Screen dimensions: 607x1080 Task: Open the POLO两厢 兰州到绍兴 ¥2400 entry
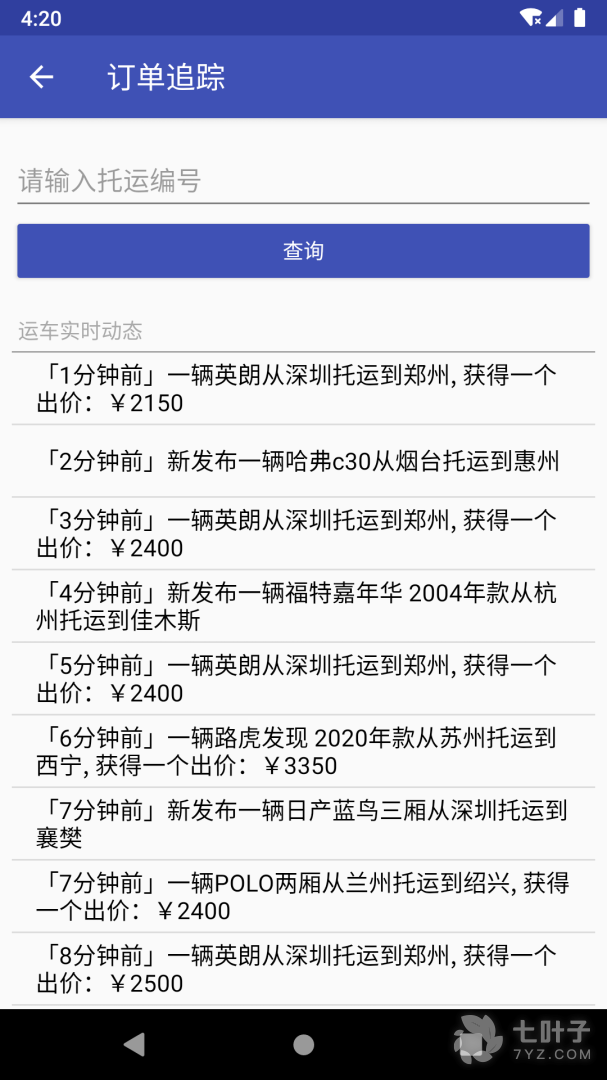pyautogui.click(x=303, y=897)
